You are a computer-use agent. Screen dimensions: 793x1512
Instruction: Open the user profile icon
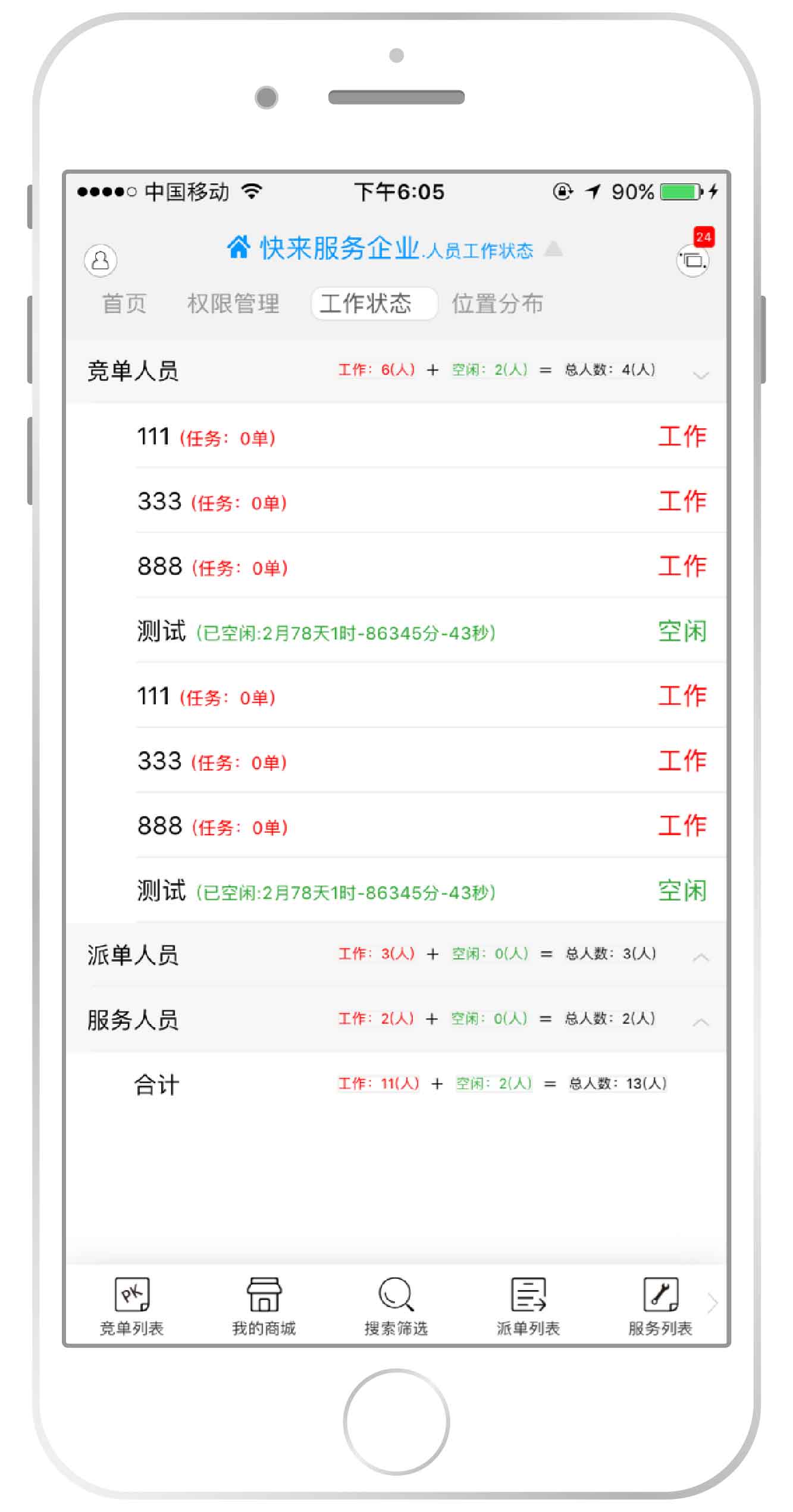tap(100, 260)
